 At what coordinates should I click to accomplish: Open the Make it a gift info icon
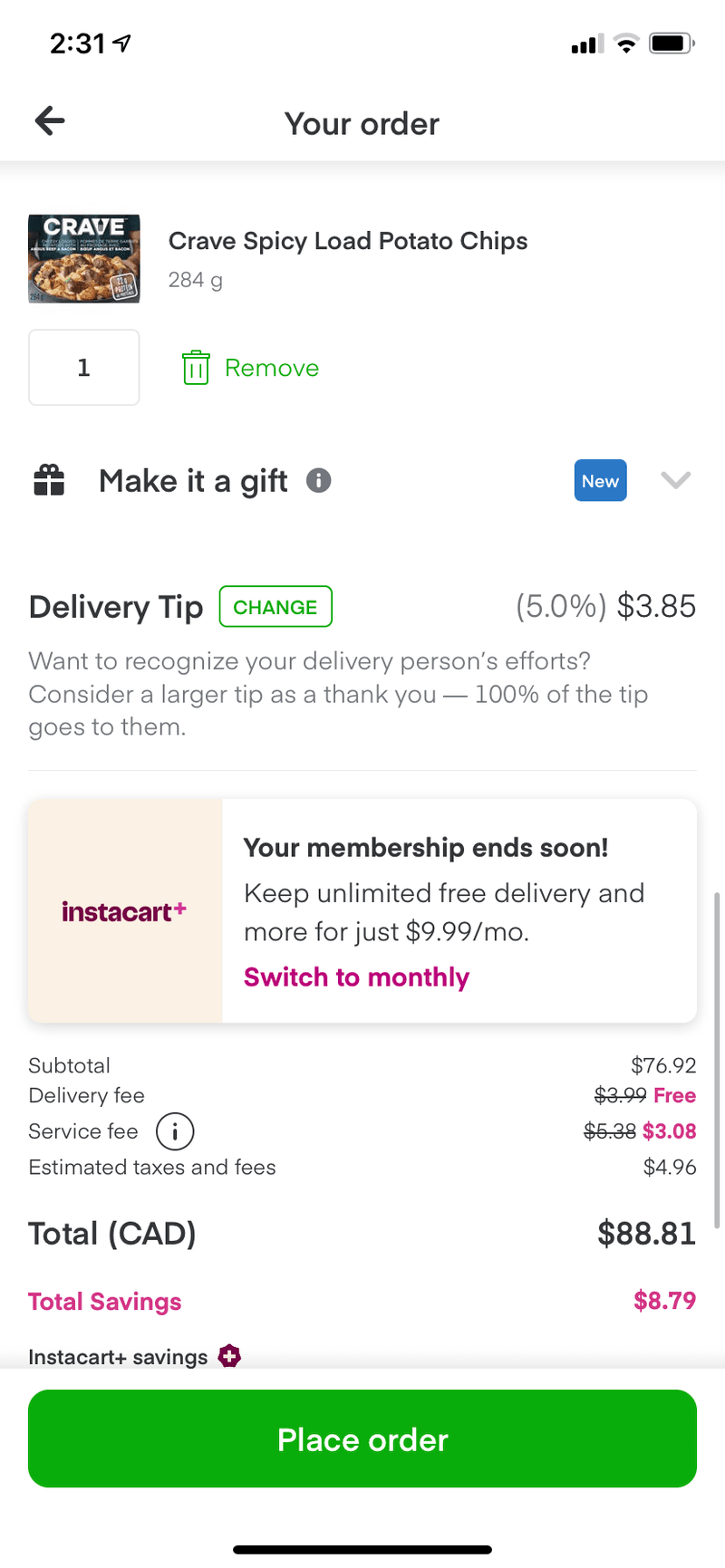[x=318, y=480]
